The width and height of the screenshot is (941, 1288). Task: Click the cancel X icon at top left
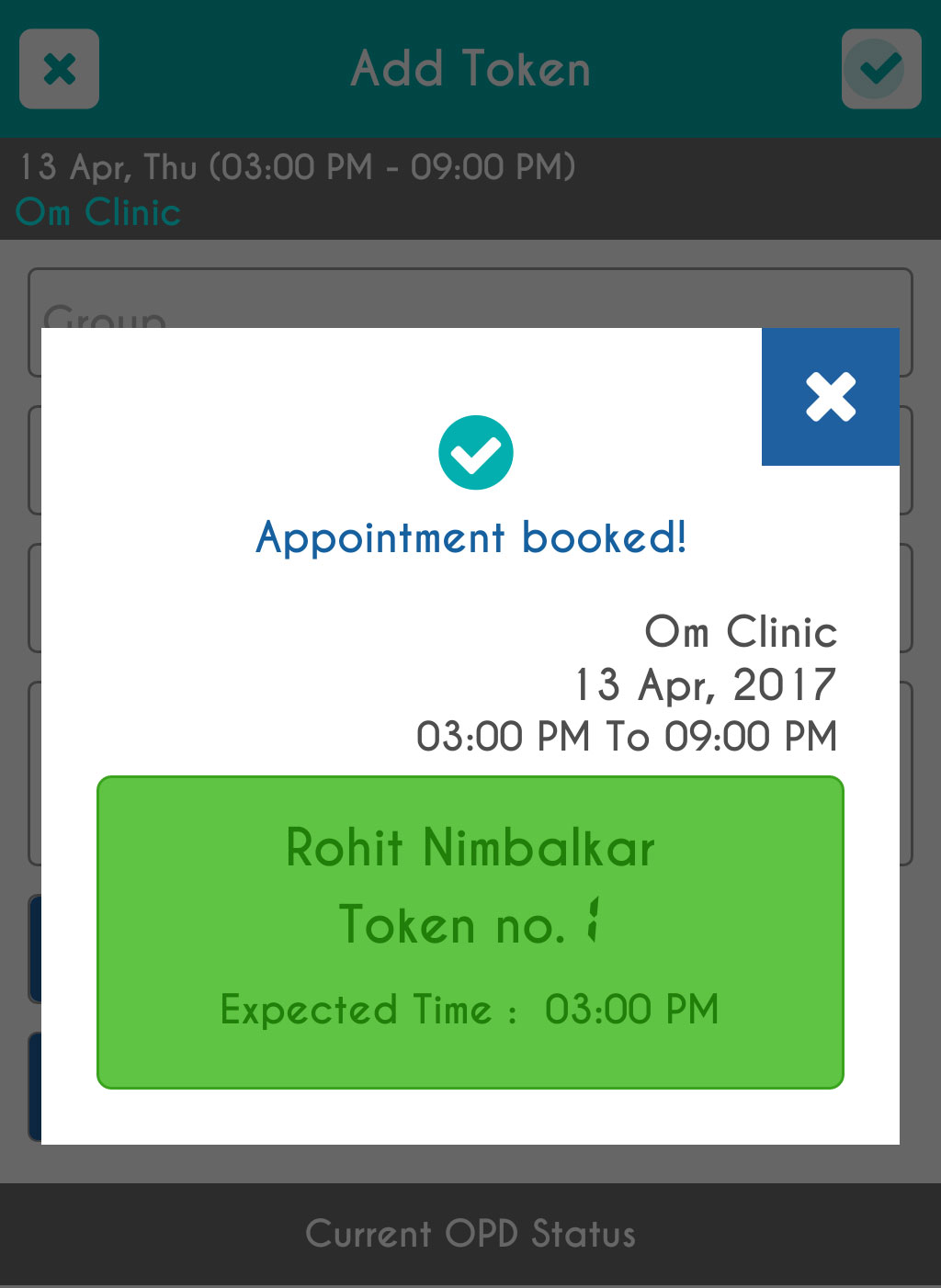[59, 69]
